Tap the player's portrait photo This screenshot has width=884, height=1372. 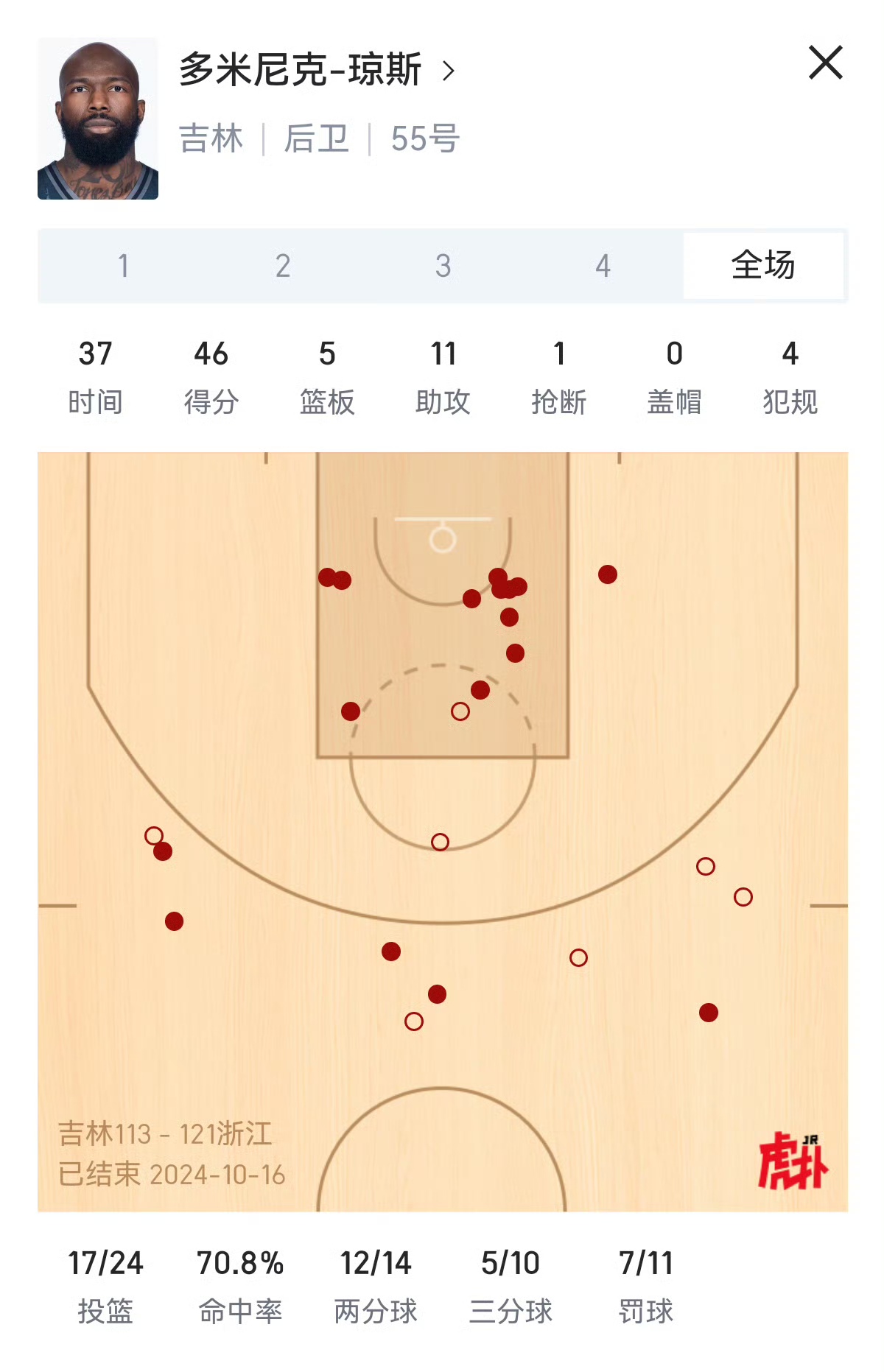98,119
